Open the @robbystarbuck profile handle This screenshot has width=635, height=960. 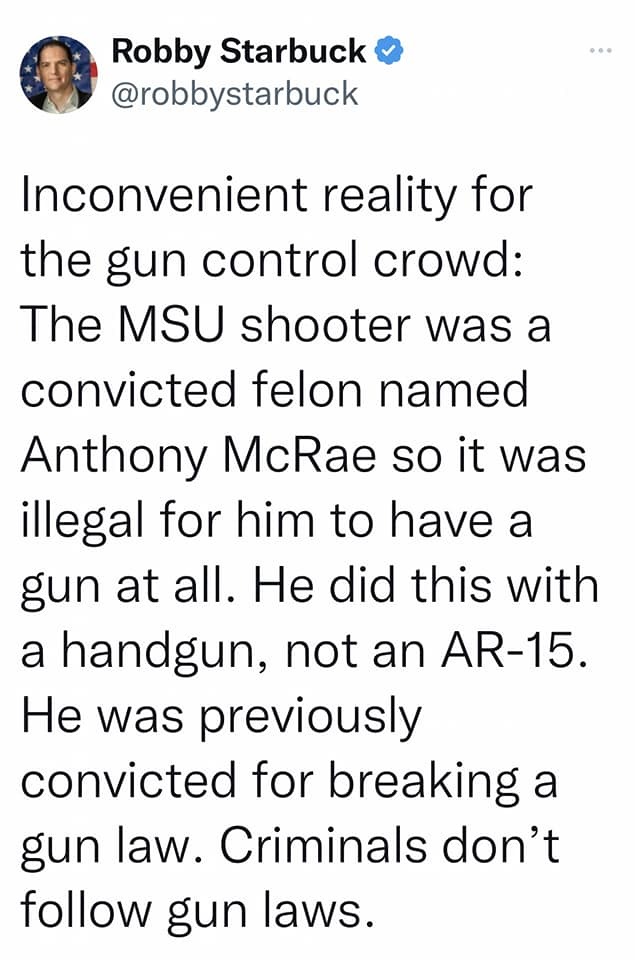[x=234, y=93]
